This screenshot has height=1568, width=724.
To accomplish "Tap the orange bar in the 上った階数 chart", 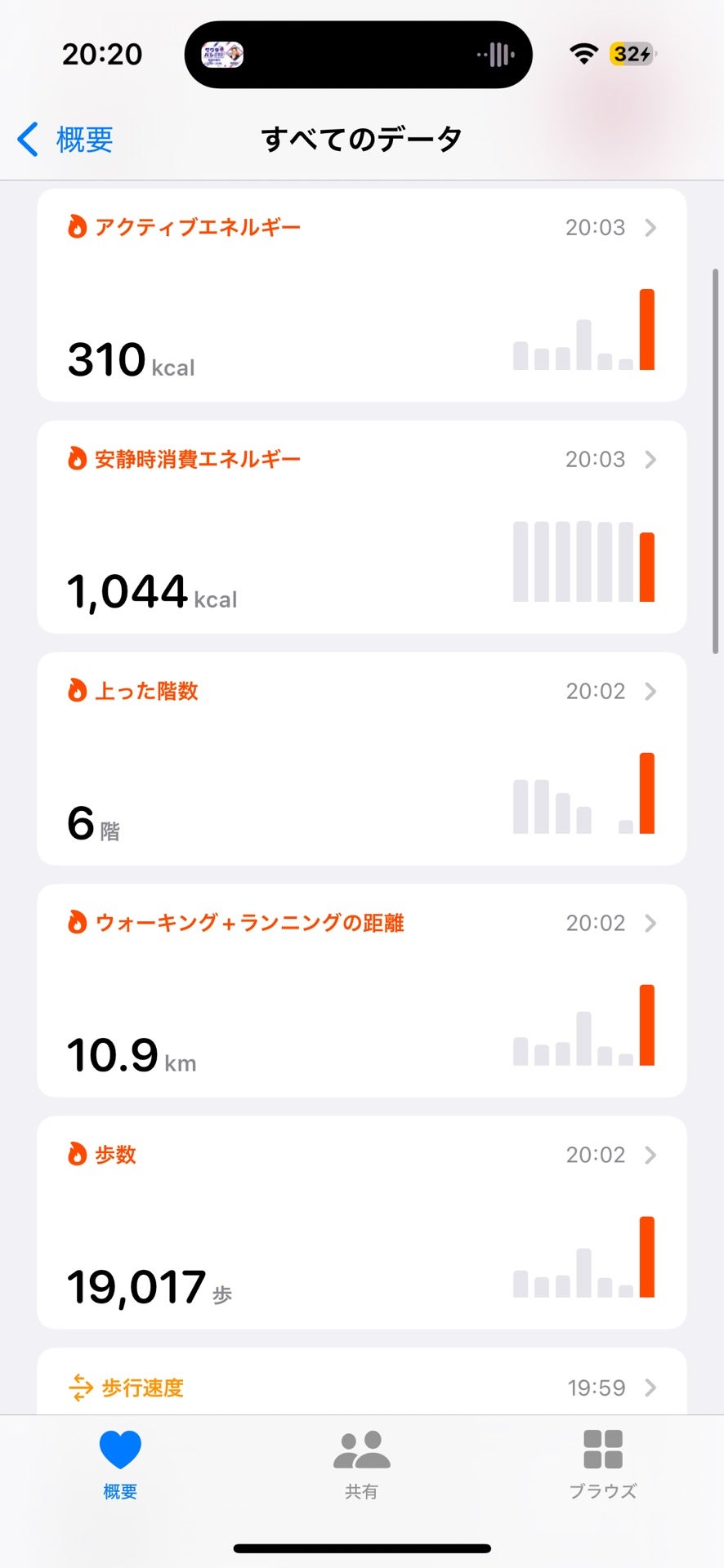I will (x=646, y=791).
